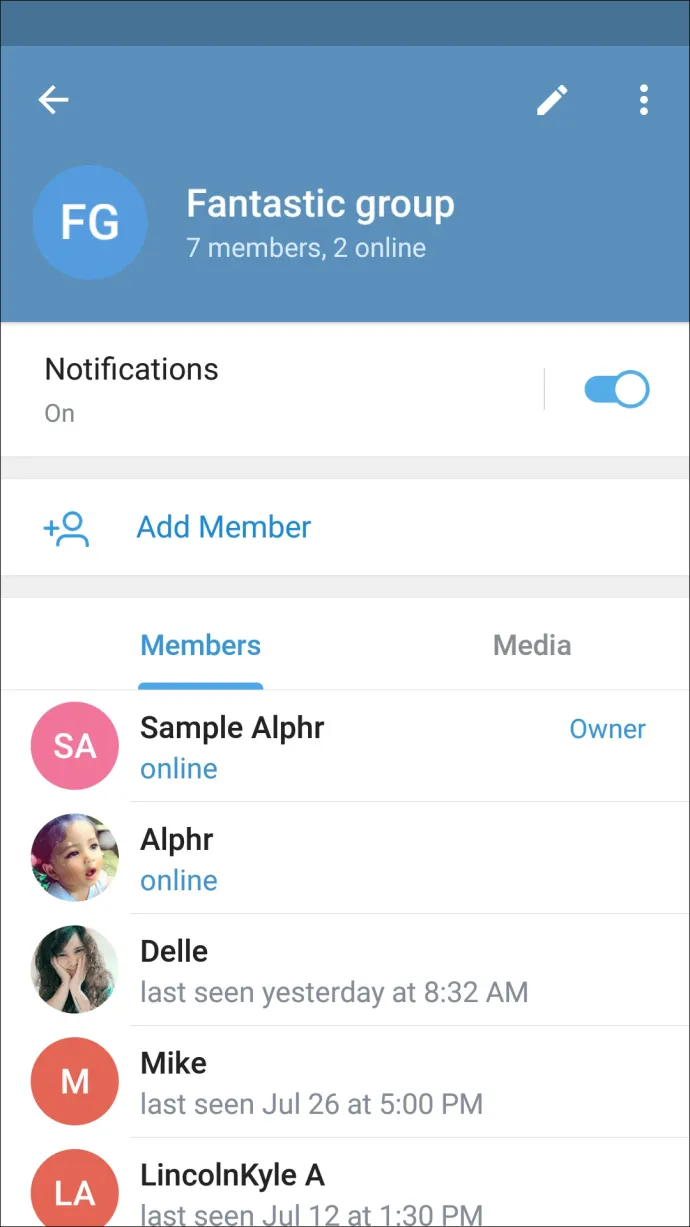This screenshot has width=690, height=1227.
Task: Turn off group notifications switch
Action: pos(616,389)
